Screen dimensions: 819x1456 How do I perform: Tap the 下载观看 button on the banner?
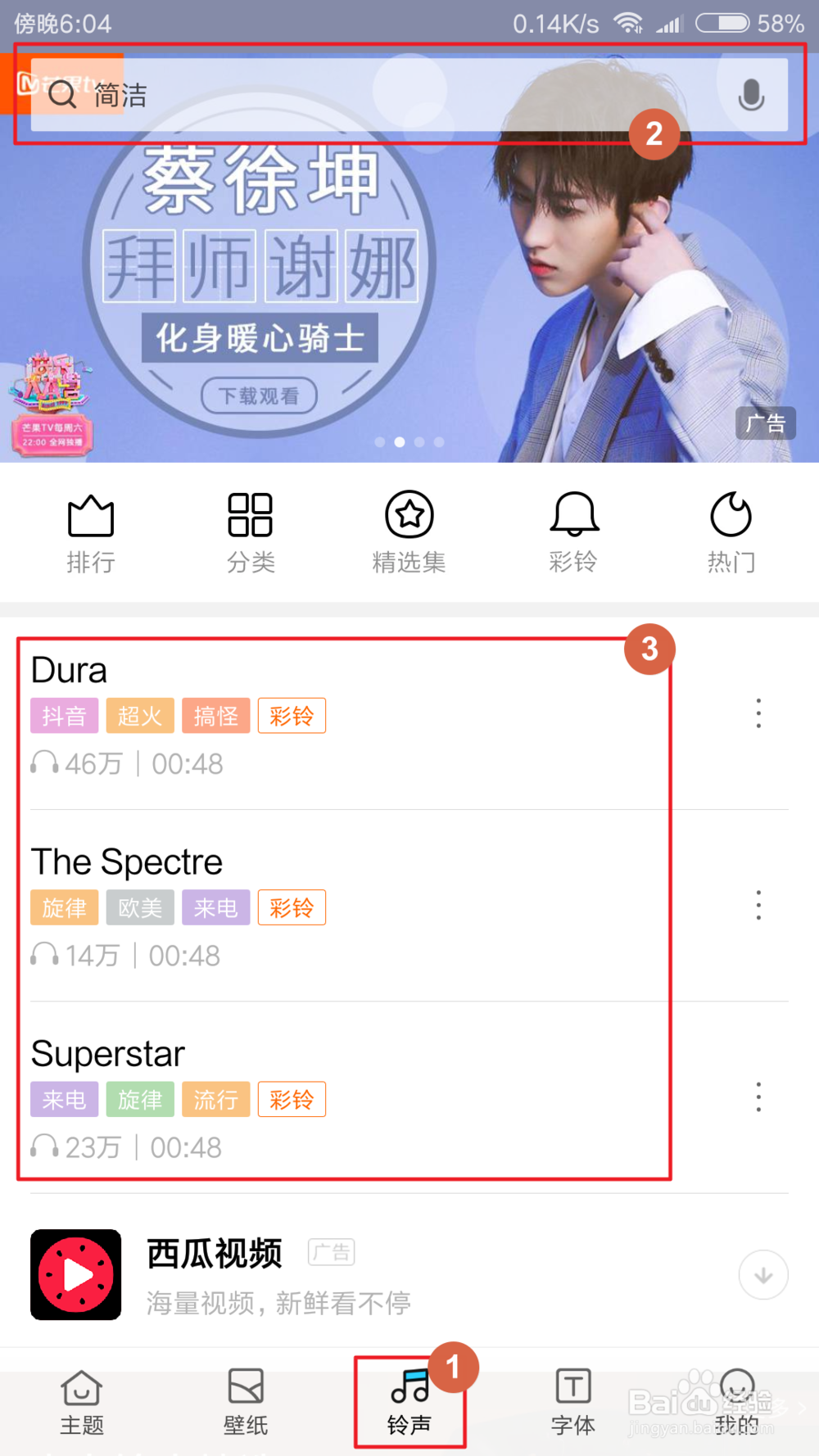[x=259, y=396]
